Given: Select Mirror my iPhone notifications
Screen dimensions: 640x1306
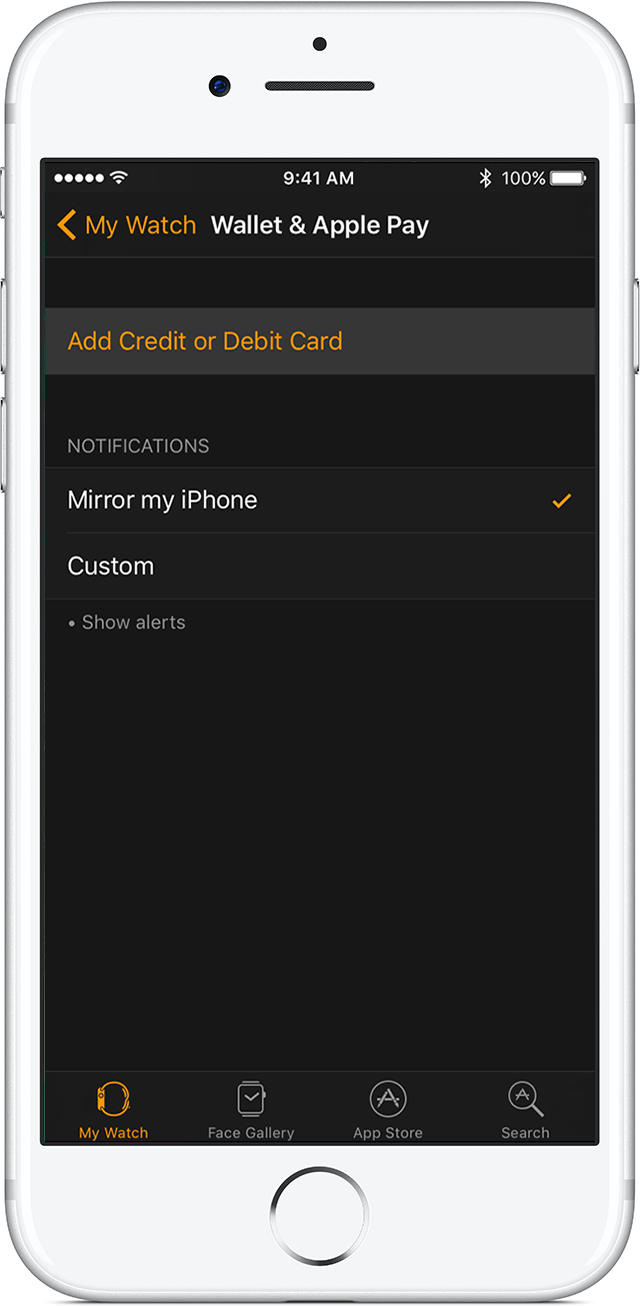Looking at the screenshot, I should click(320, 500).
